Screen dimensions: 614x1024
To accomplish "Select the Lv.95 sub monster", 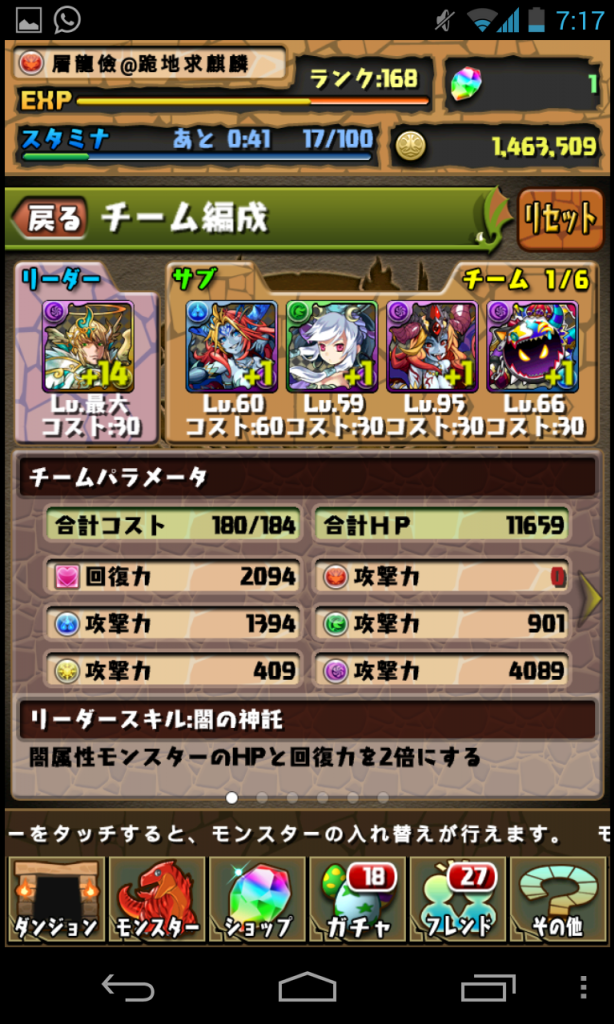I will (x=432, y=346).
